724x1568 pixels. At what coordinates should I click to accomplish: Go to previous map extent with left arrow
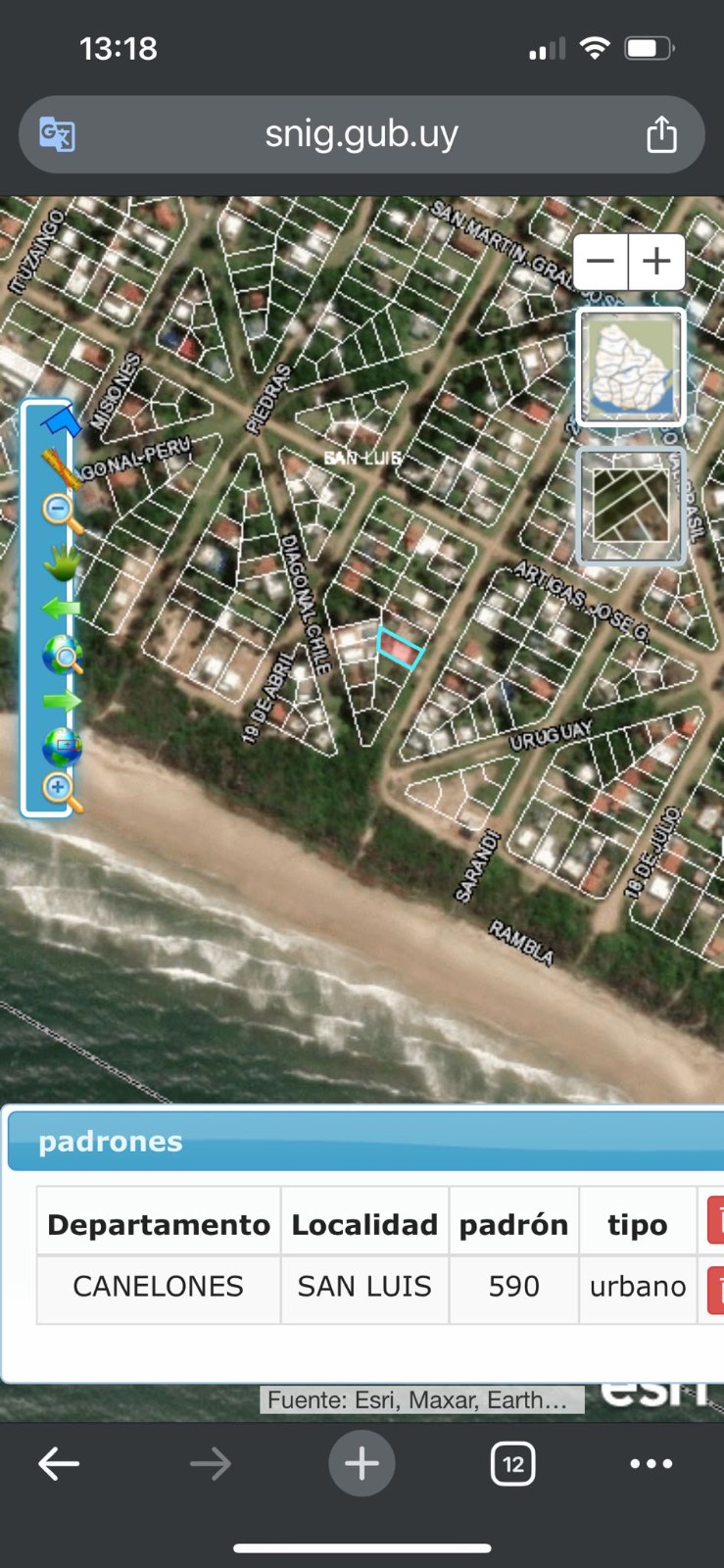[x=61, y=609]
